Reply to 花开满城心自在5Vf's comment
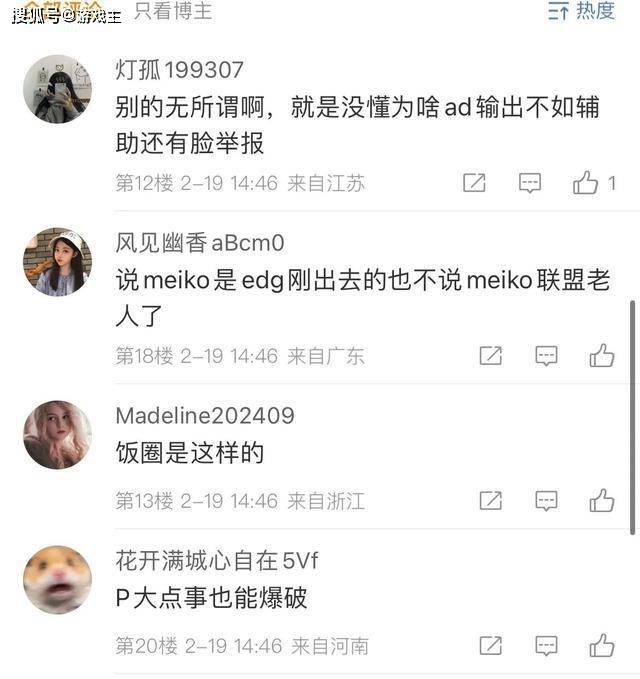Screen dimensions: 640x679 point(546,646)
